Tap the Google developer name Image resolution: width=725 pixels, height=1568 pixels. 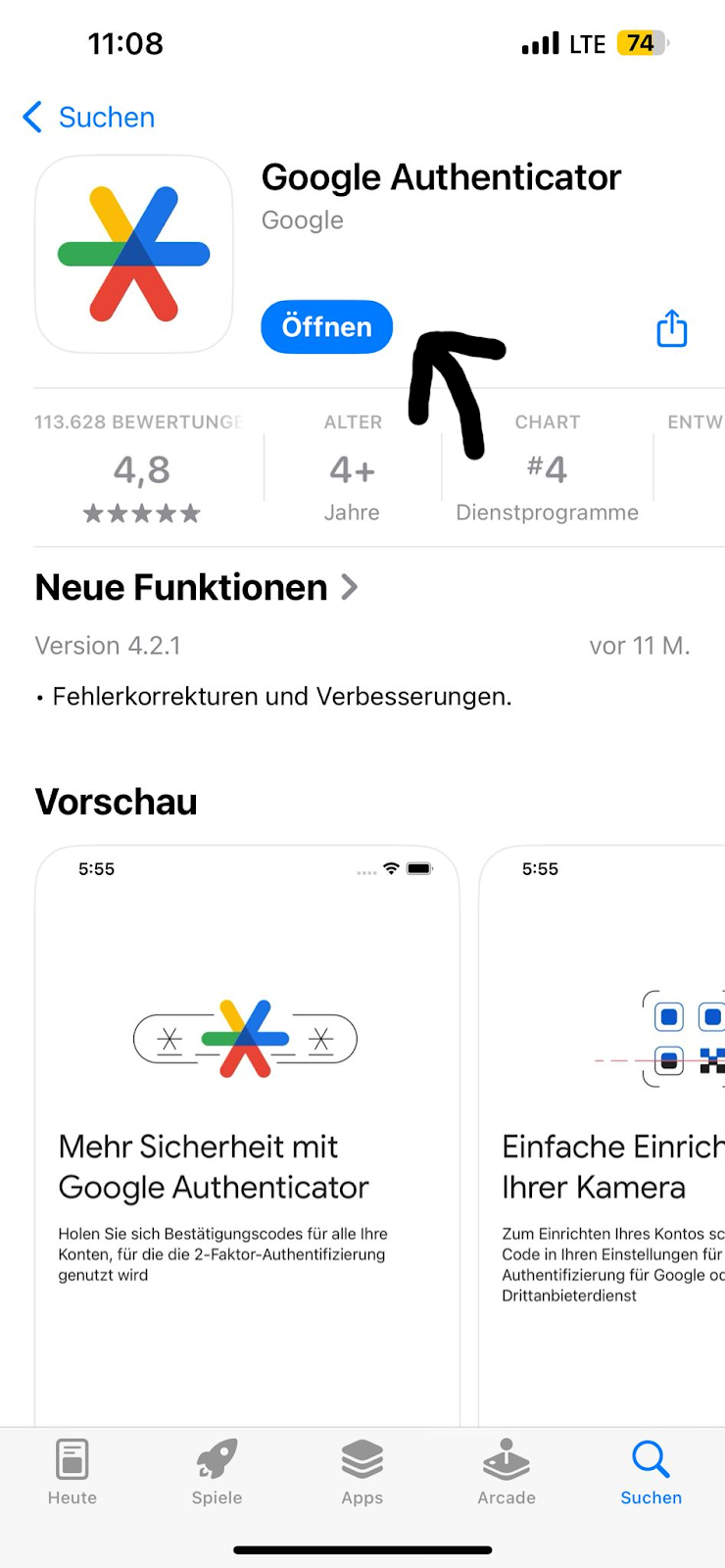pyautogui.click(x=303, y=220)
